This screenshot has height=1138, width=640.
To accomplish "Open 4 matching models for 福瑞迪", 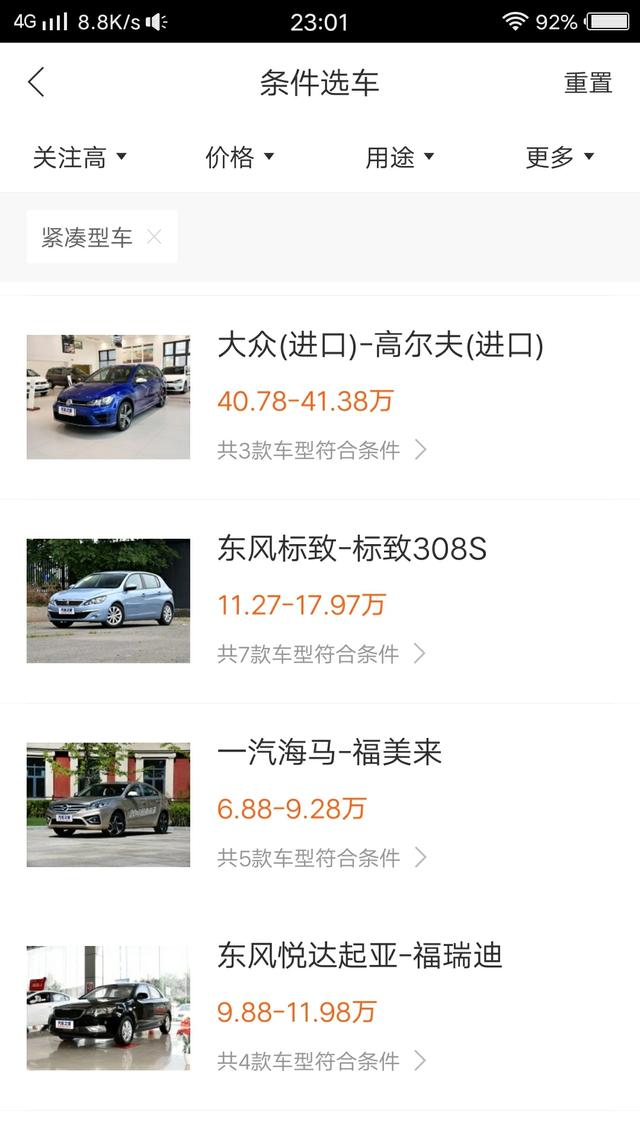I will click(322, 1061).
